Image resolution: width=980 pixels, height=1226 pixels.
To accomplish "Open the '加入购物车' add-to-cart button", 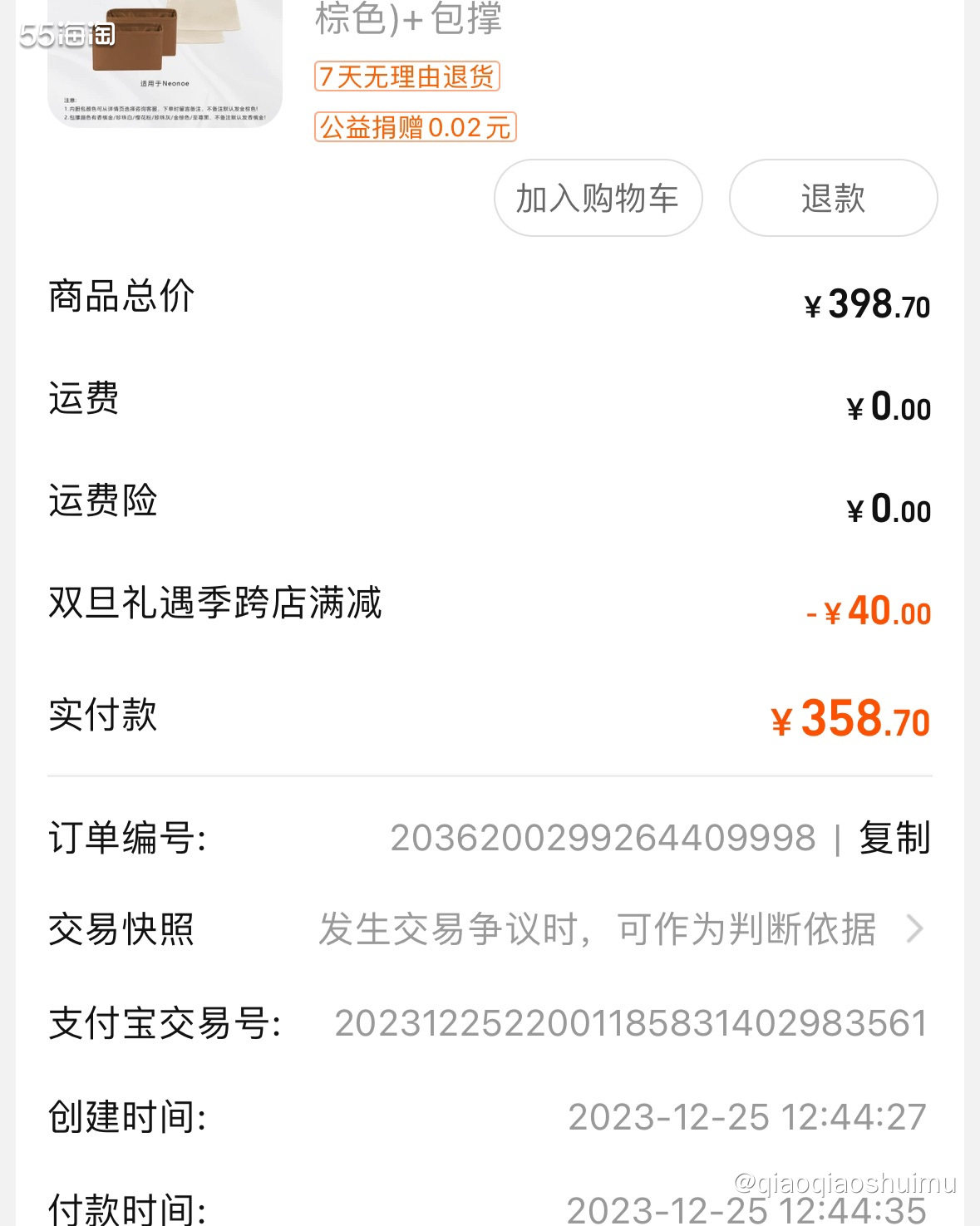I will 597,198.
